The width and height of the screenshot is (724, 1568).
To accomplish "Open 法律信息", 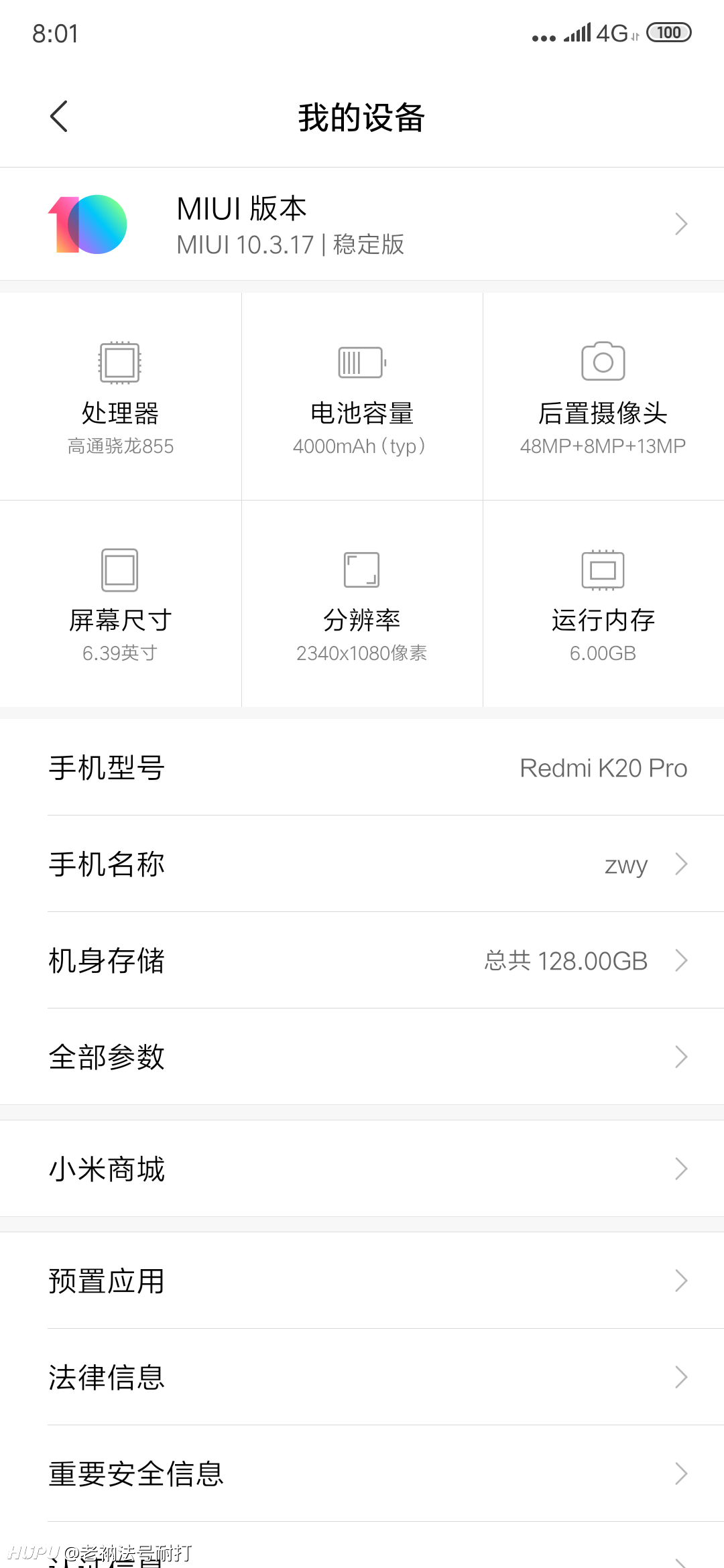I will pos(362,1377).
